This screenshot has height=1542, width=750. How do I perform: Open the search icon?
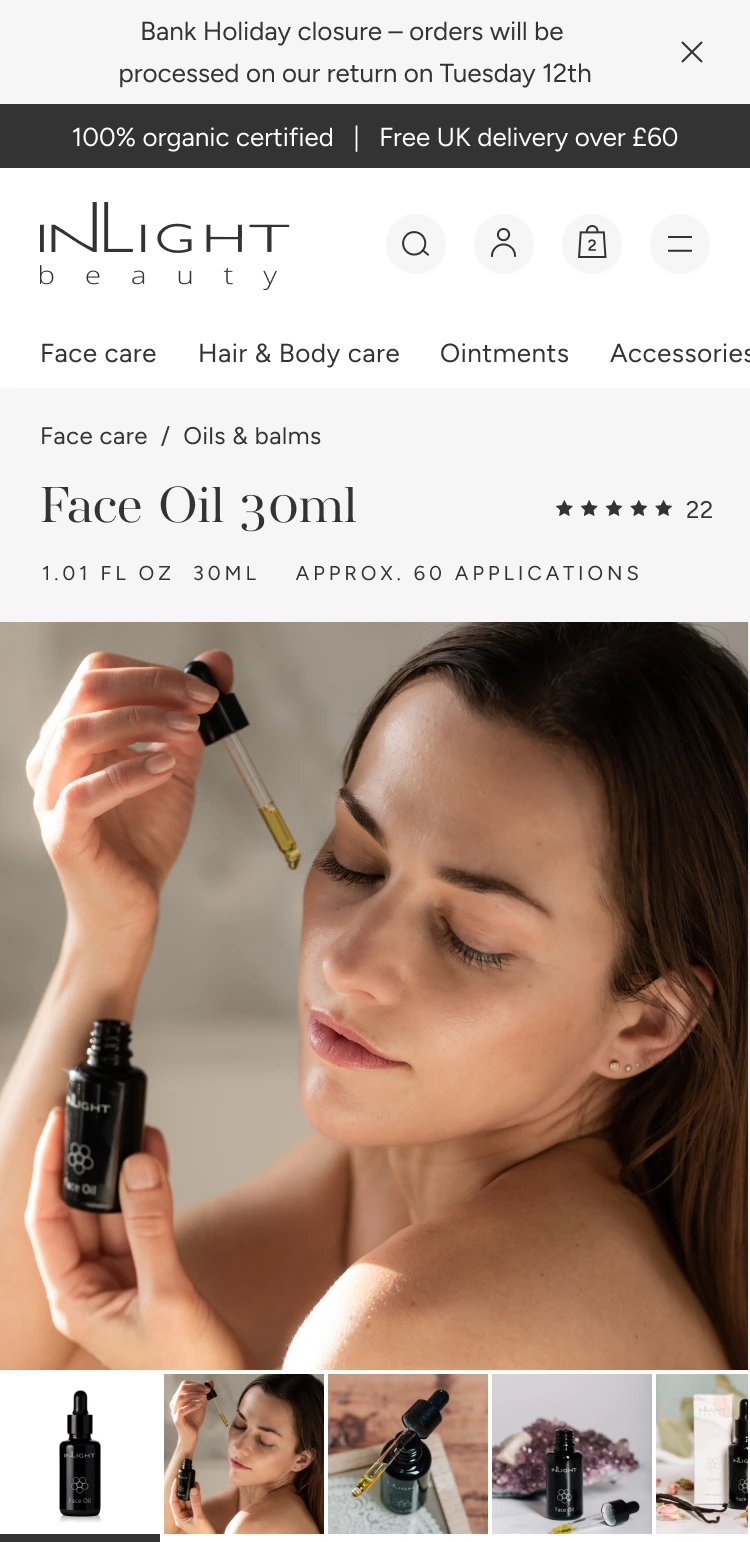415,244
